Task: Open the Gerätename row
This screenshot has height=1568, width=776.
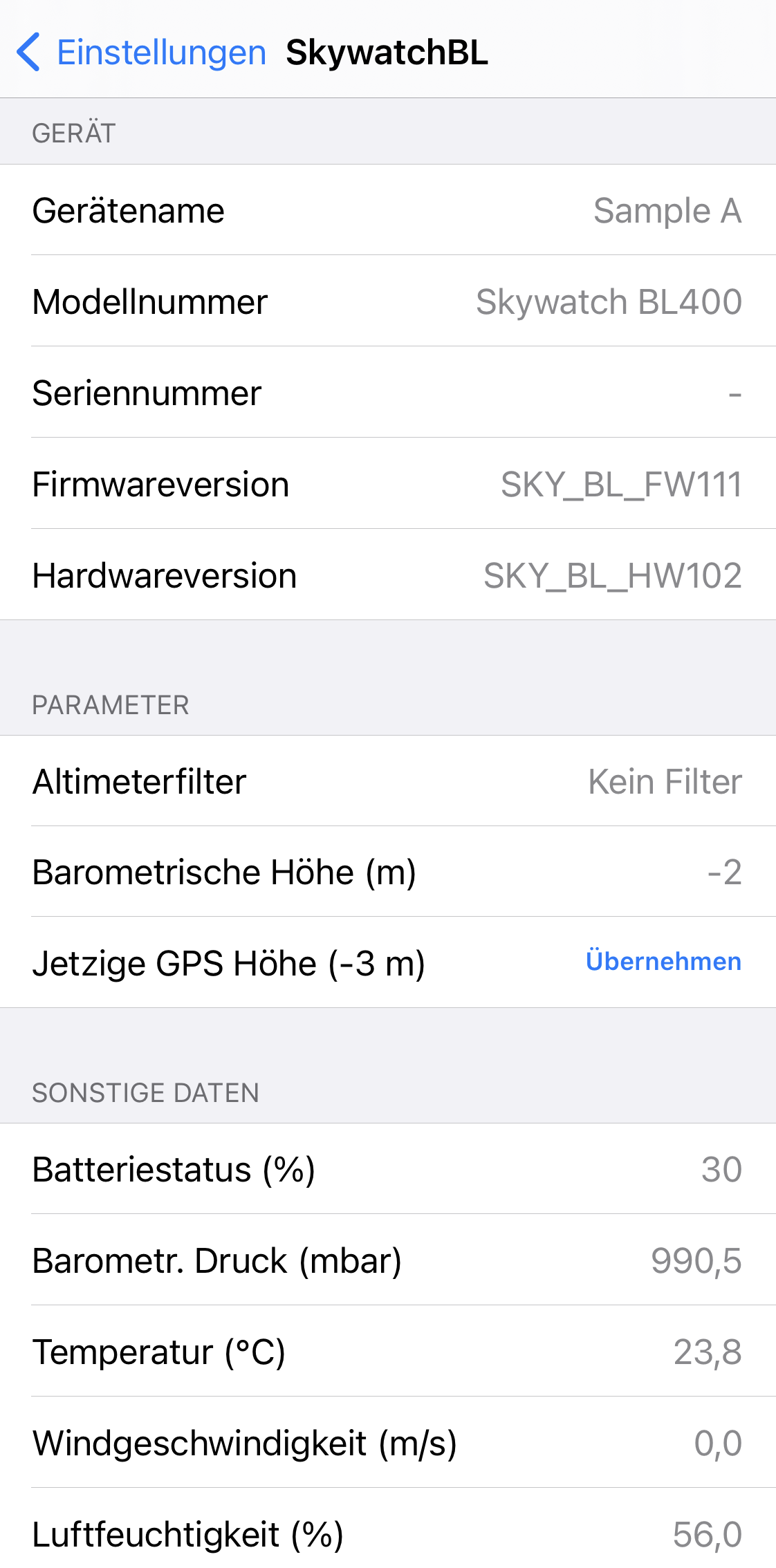Action: pos(388,210)
